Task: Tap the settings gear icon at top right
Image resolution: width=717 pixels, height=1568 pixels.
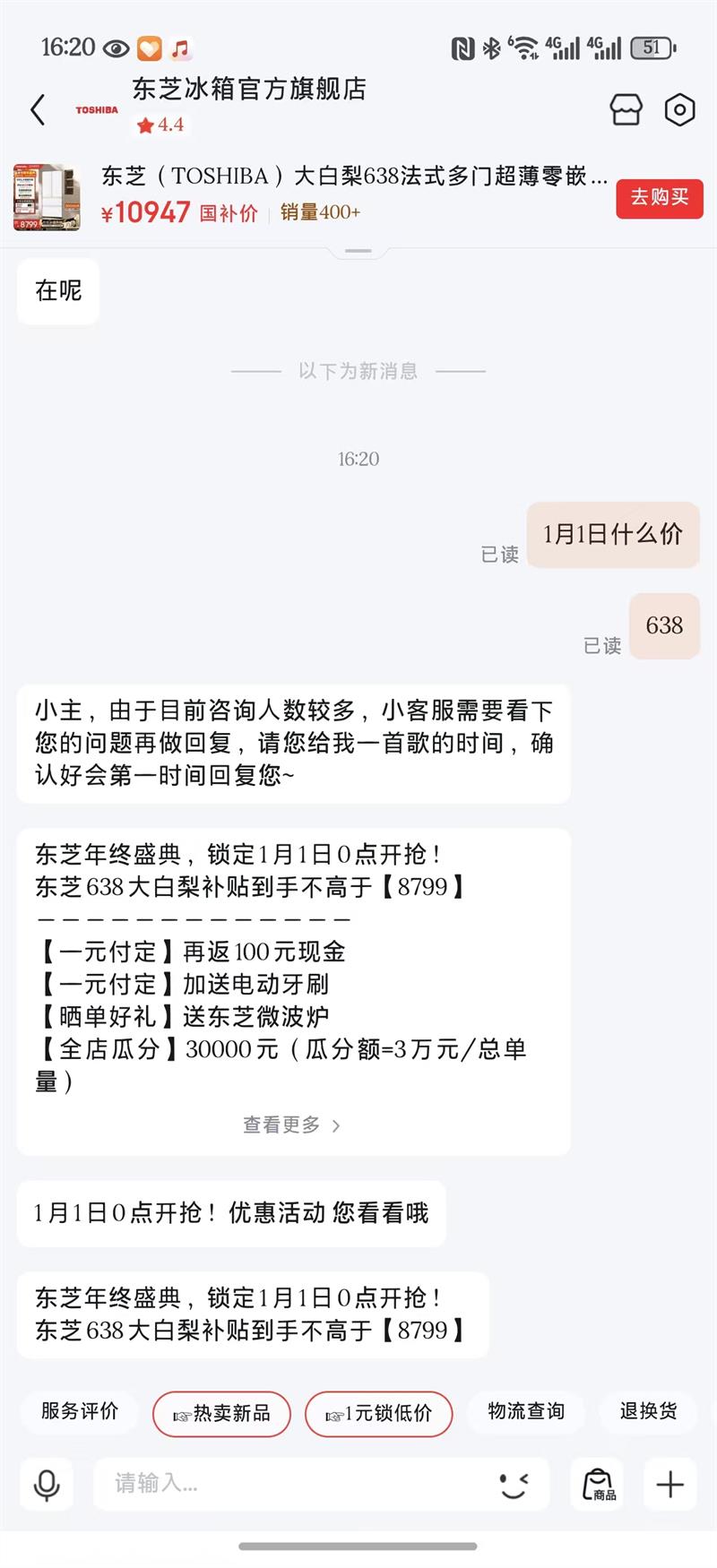Action: (679, 109)
